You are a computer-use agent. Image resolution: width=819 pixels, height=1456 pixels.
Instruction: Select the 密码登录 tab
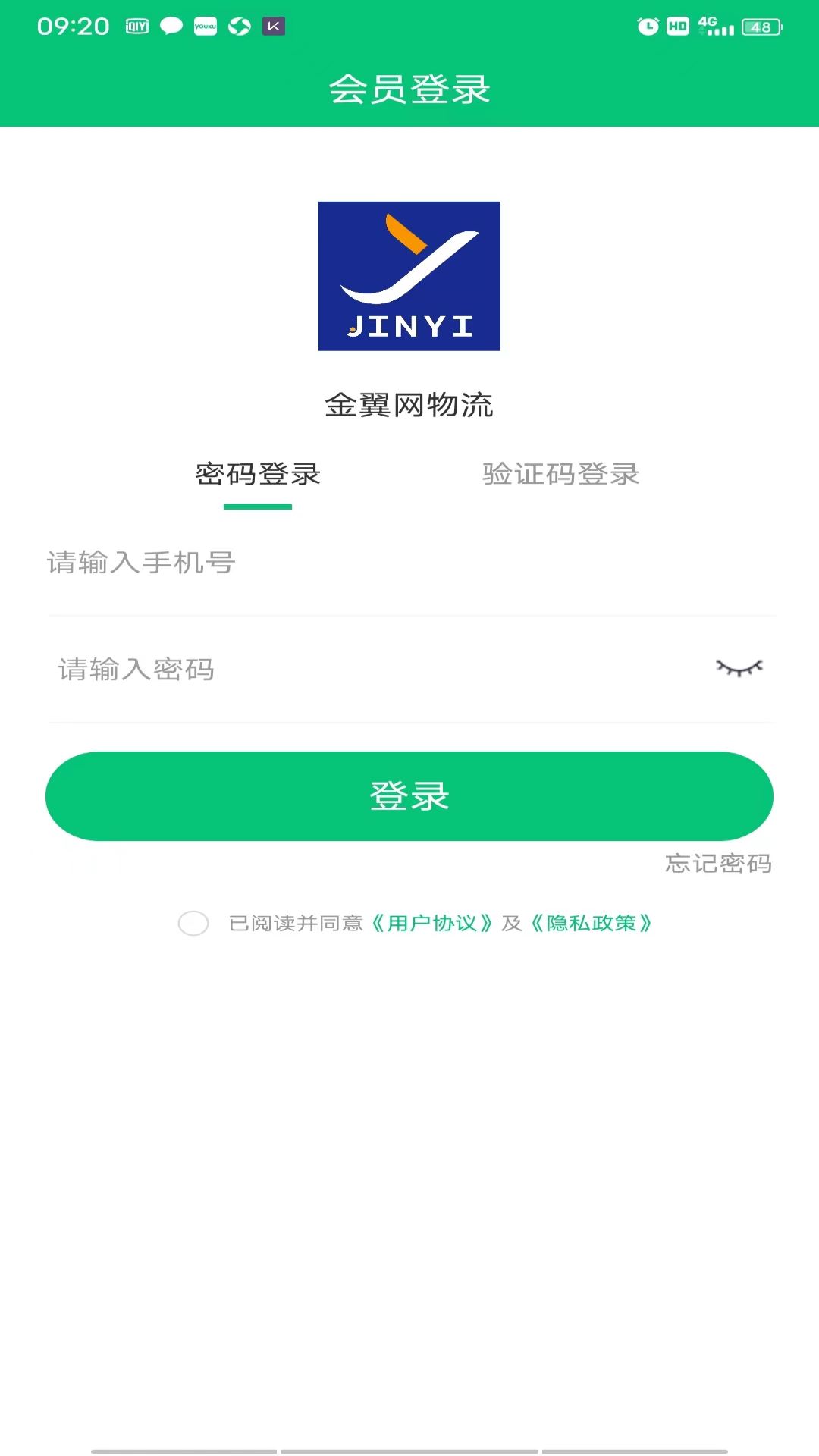coord(257,474)
